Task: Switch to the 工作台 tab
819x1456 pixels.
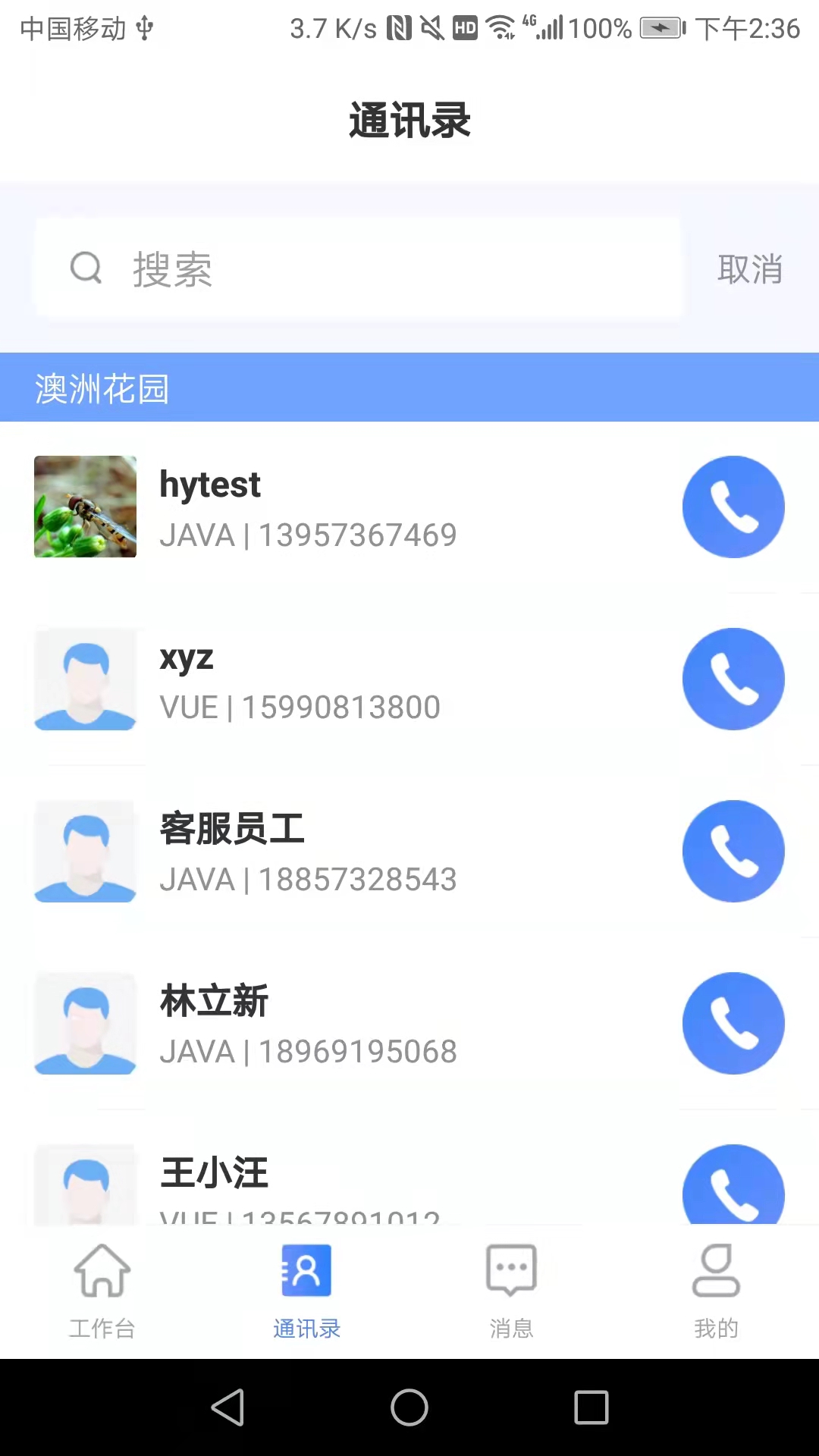Action: (x=102, y=1293)
